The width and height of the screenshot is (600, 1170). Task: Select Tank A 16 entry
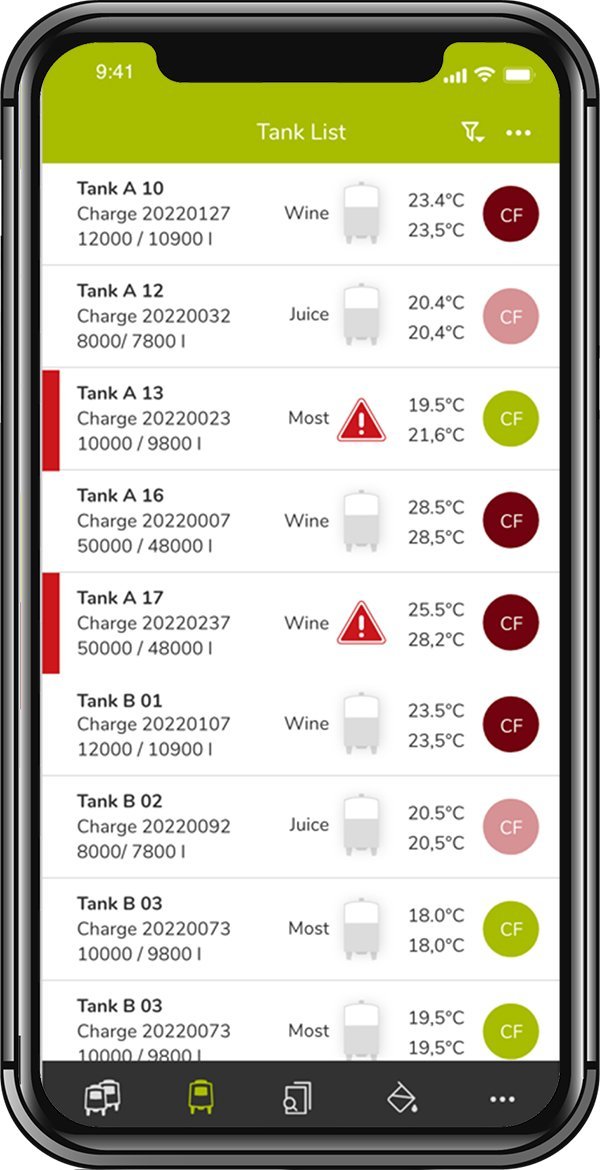[x=300, y=521]
